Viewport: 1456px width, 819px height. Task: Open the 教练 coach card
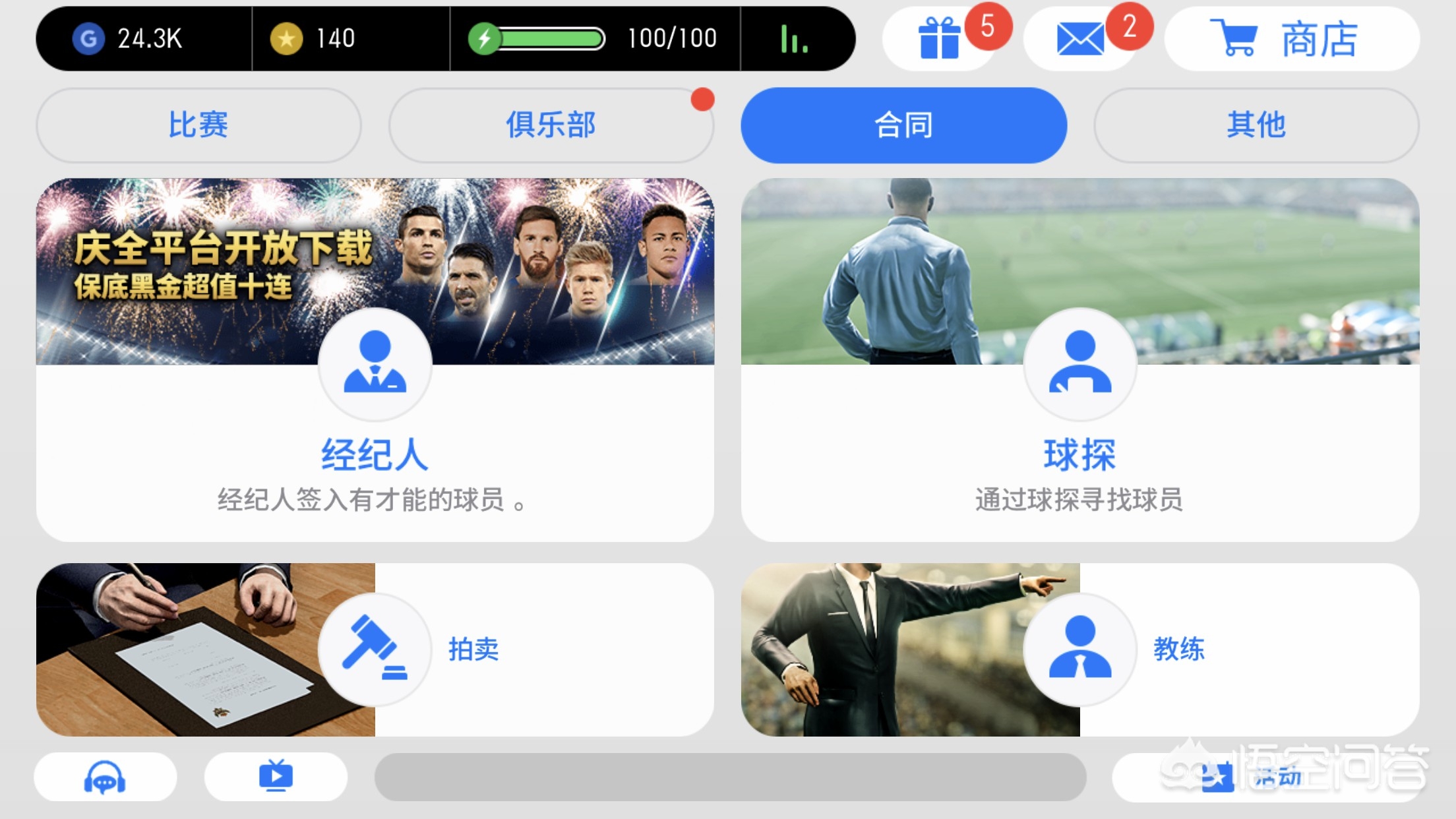(1080, 650)
